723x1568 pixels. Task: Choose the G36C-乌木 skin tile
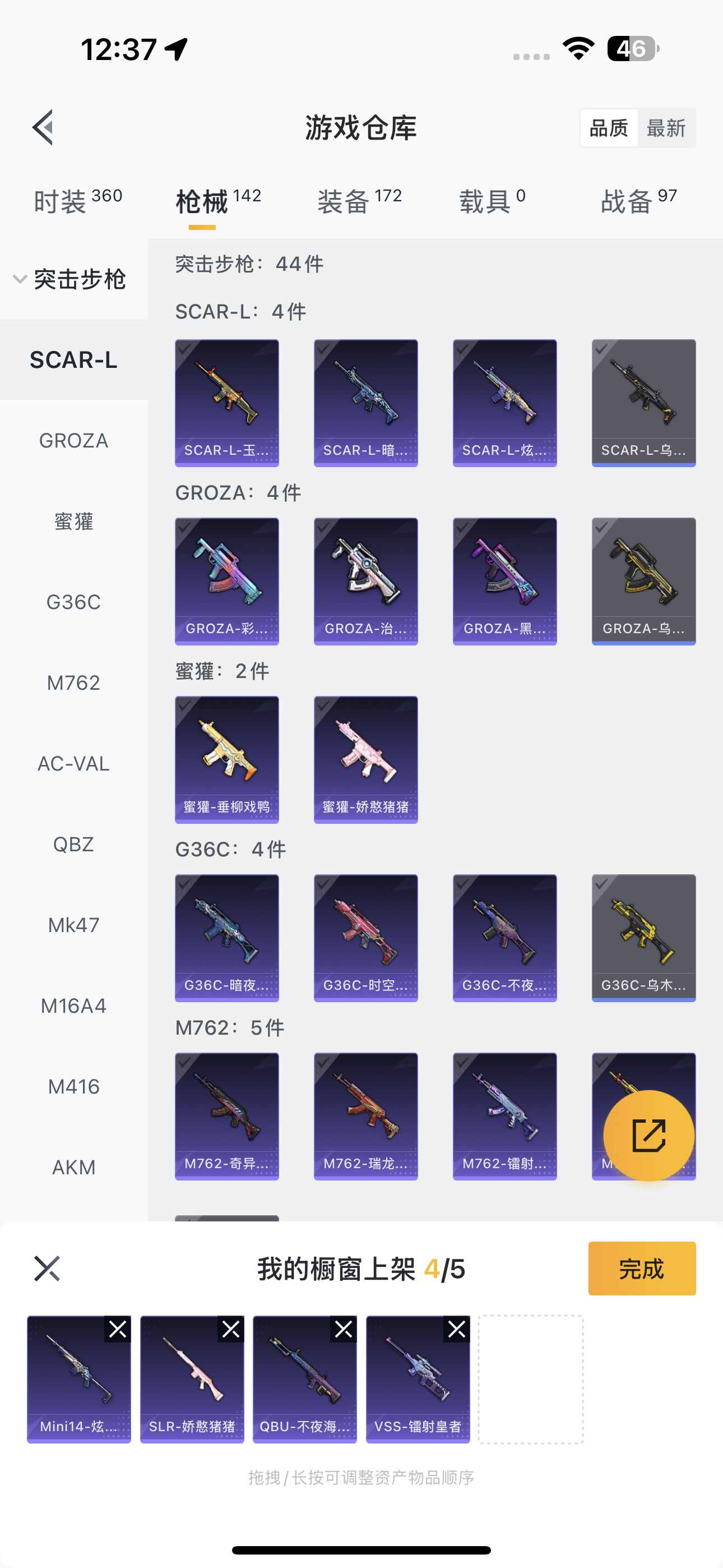[x=643, y=938]
